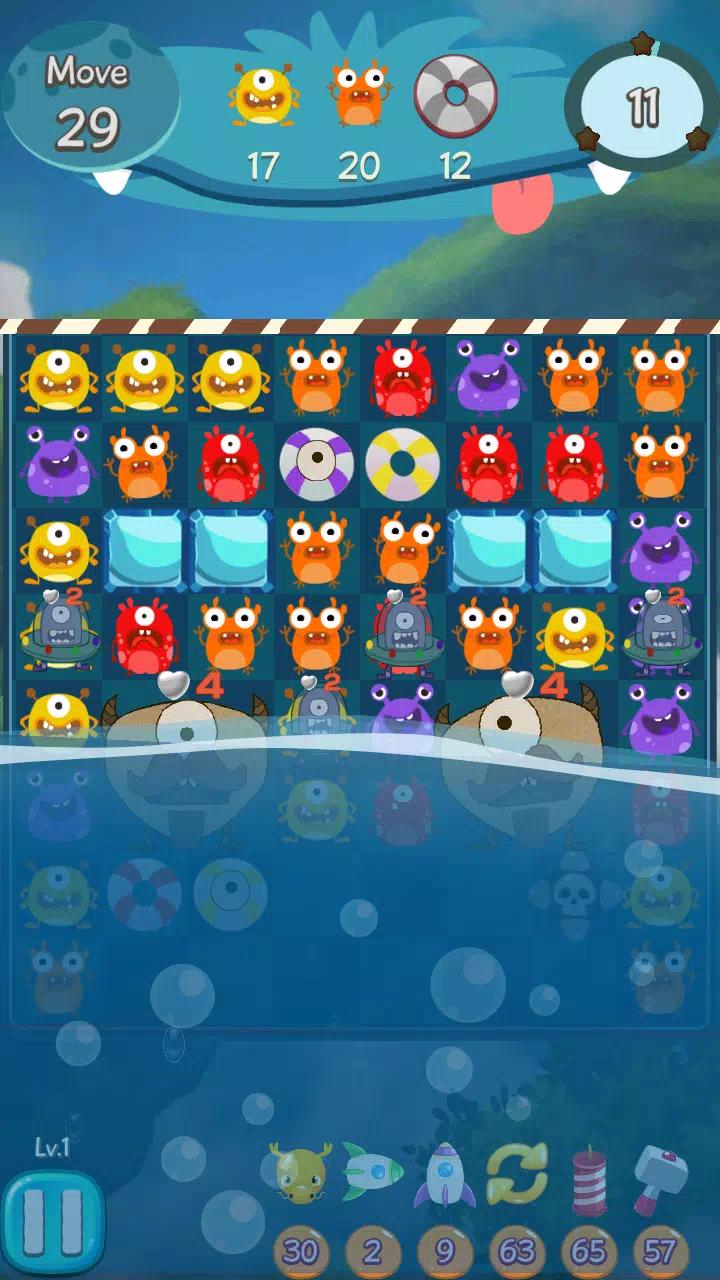Select the horizontal rocket booster
Screen dimensions: 720x1280
[x=371, y=1176]
